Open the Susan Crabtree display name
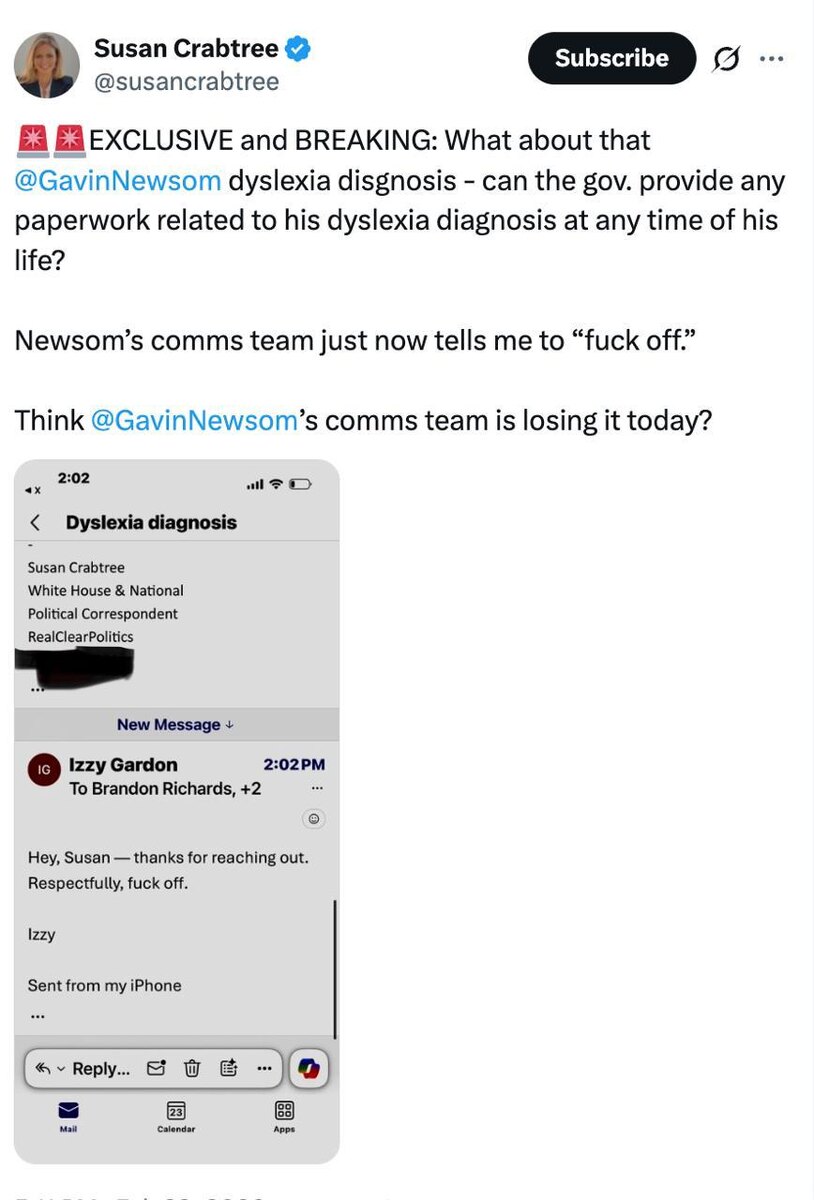The image size is (814, 1200). point(186,47)
